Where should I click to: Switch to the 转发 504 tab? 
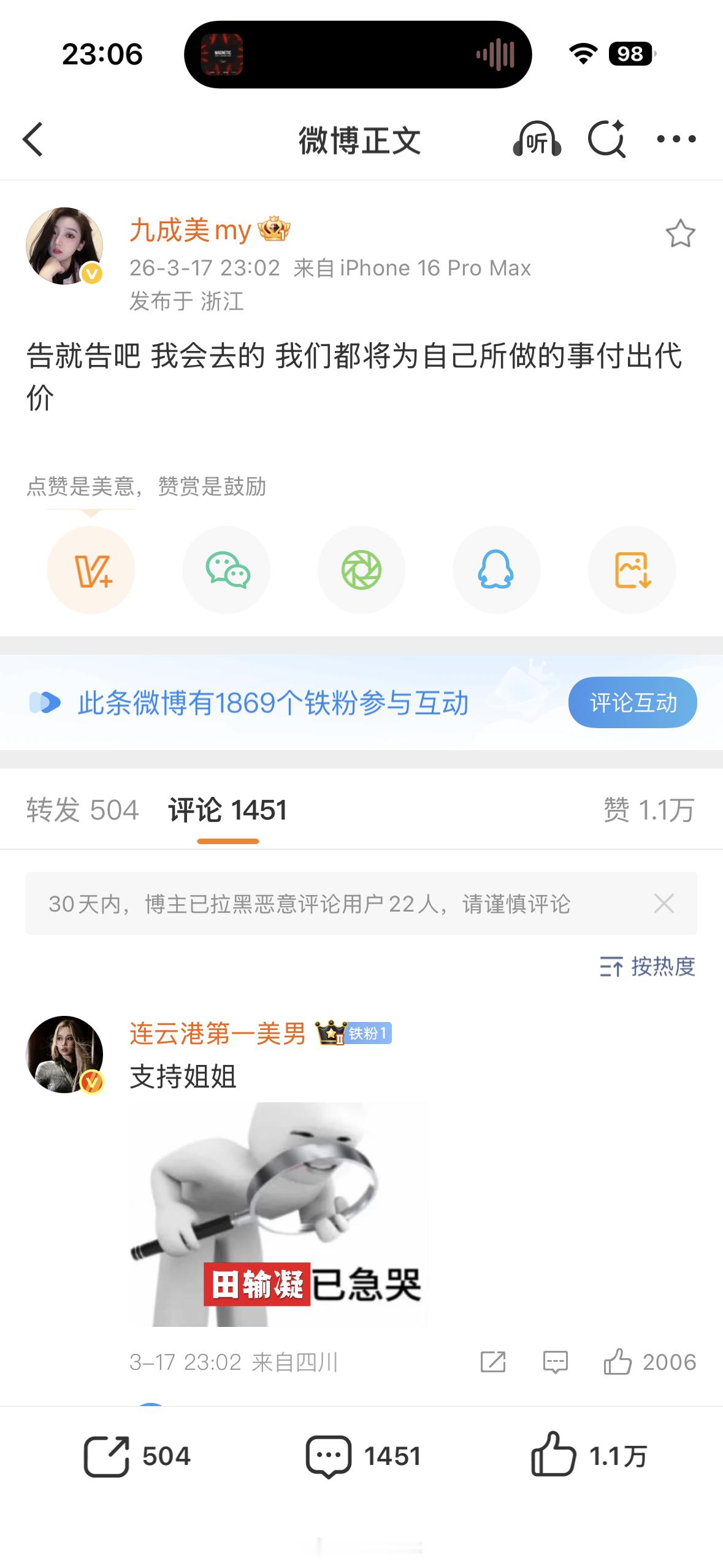[x=84, y=810]
